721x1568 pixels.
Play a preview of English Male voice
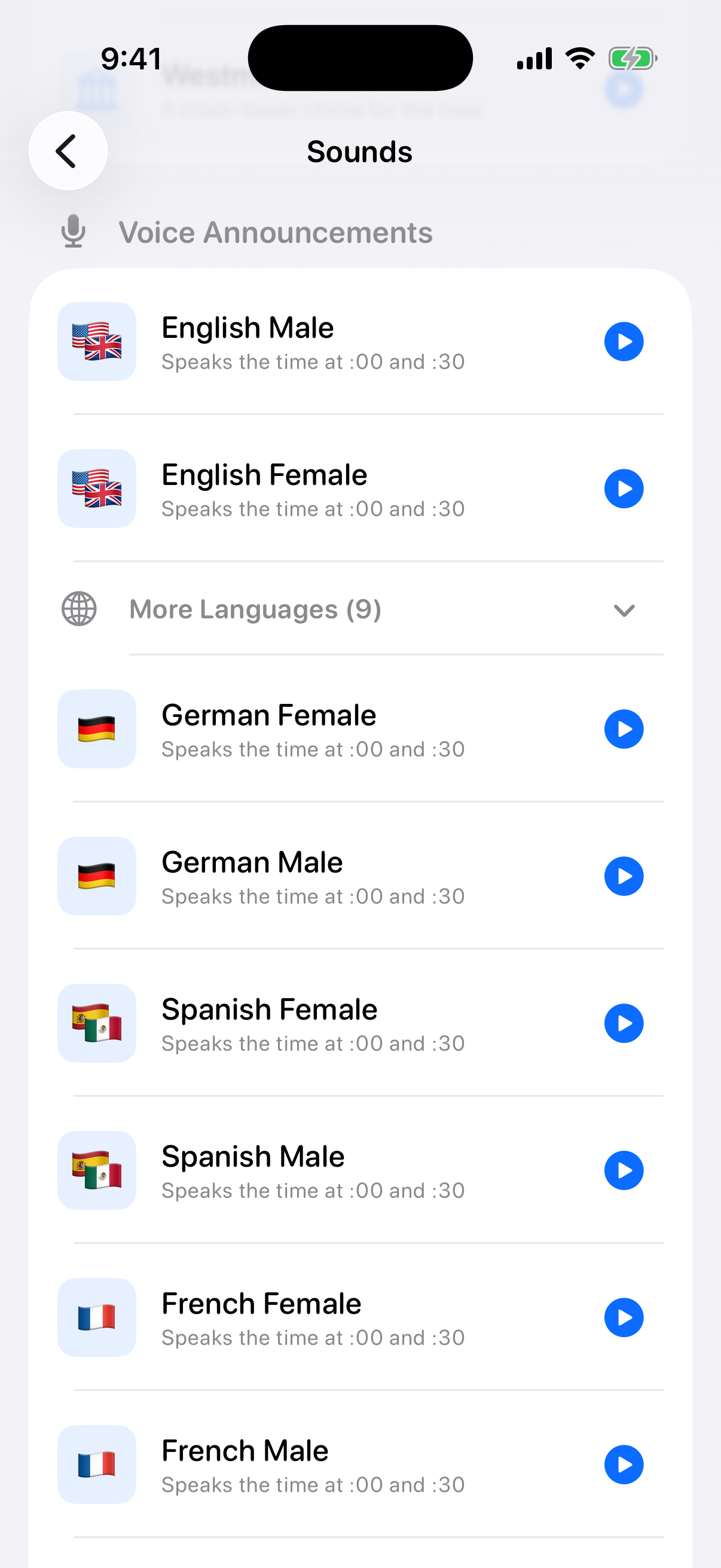click(x=624, y=341)
